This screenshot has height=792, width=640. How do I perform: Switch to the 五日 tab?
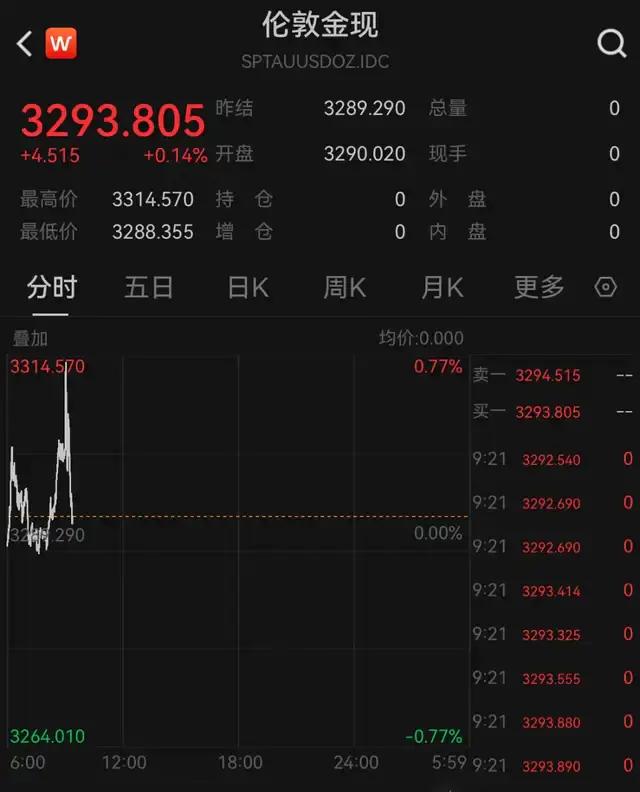(149, 288)
